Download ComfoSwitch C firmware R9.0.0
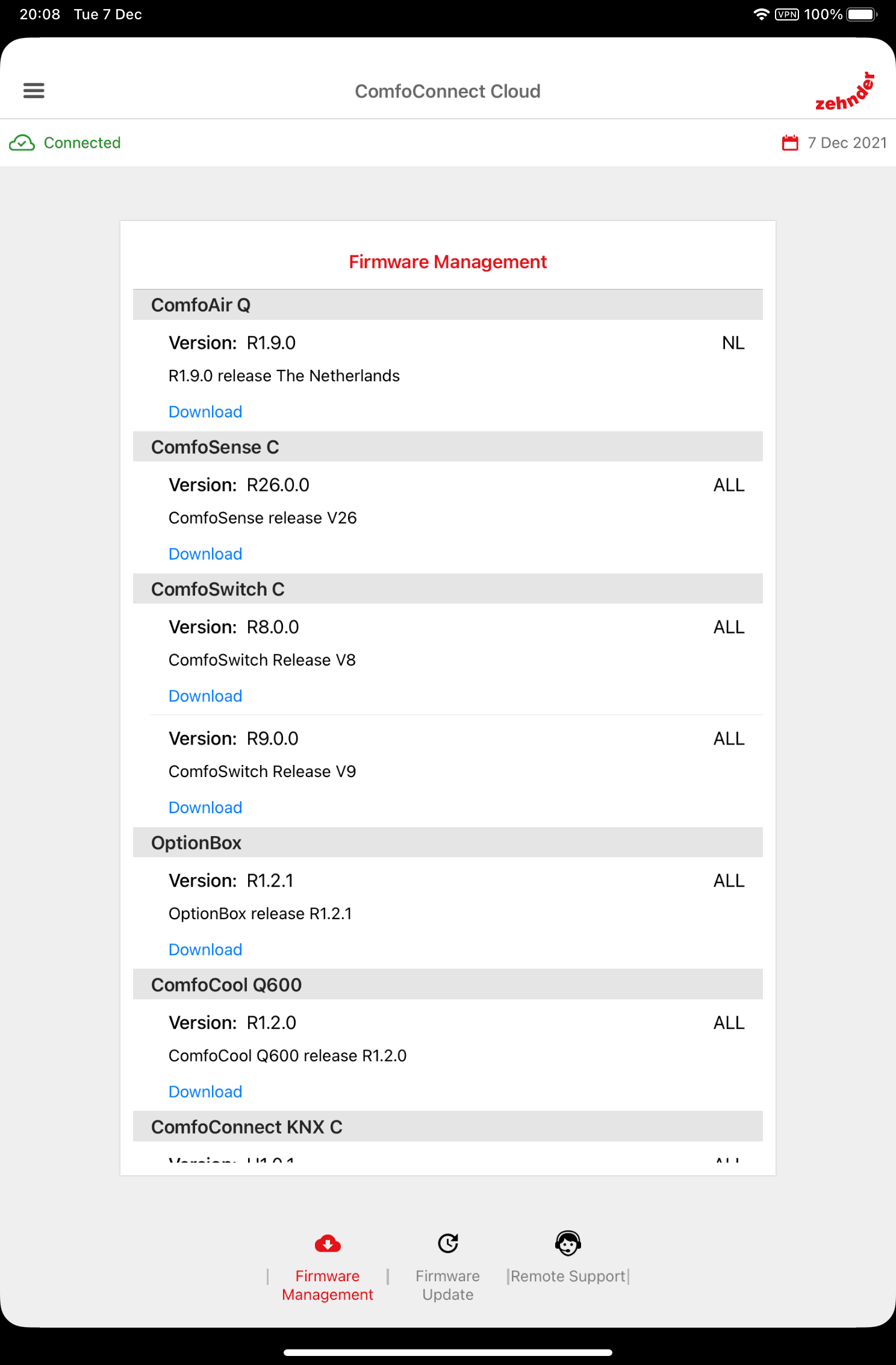Screen dimensions: 896x1365 coord(205,808)
